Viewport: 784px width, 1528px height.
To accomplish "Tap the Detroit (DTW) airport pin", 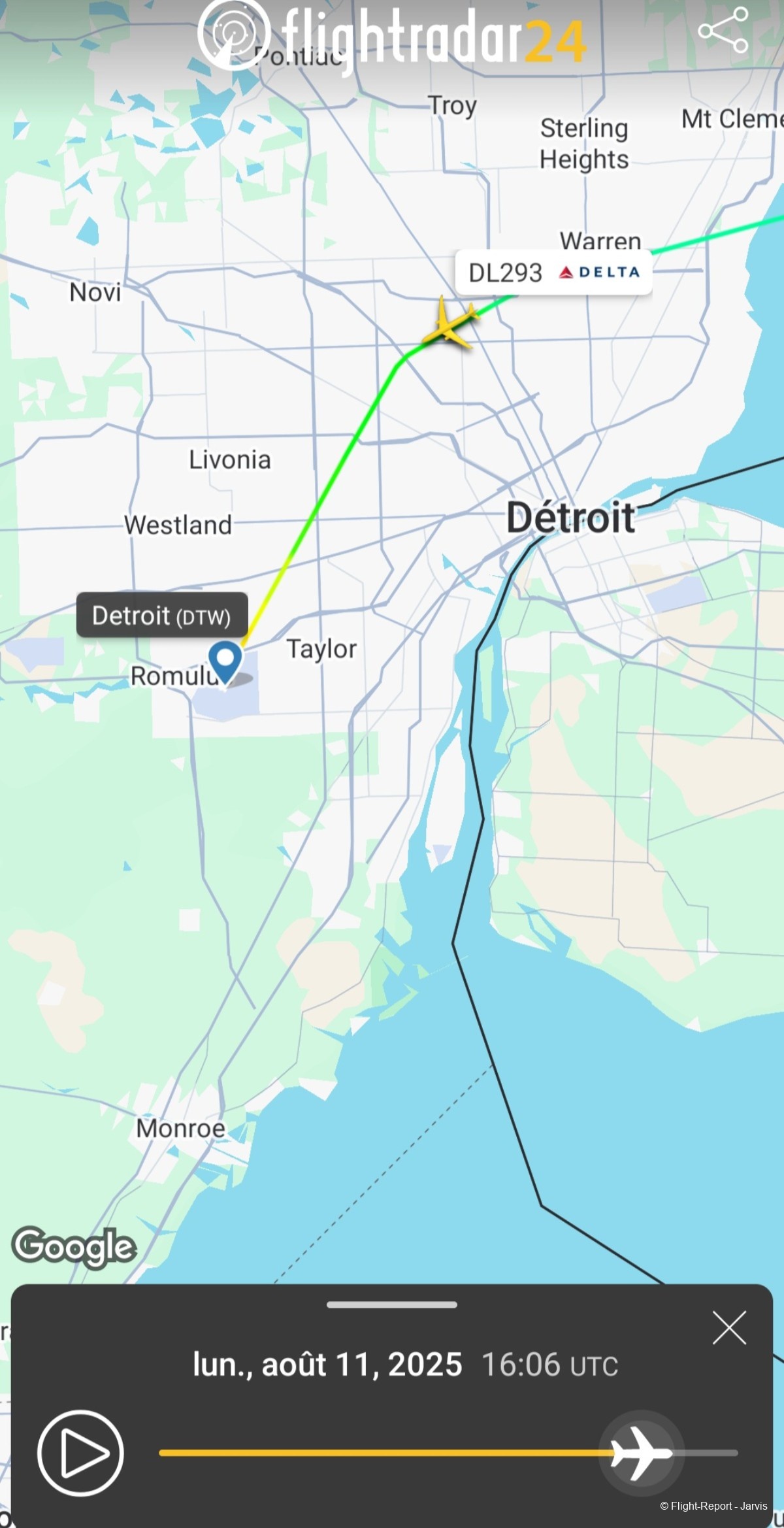I will tap(225, 660).
